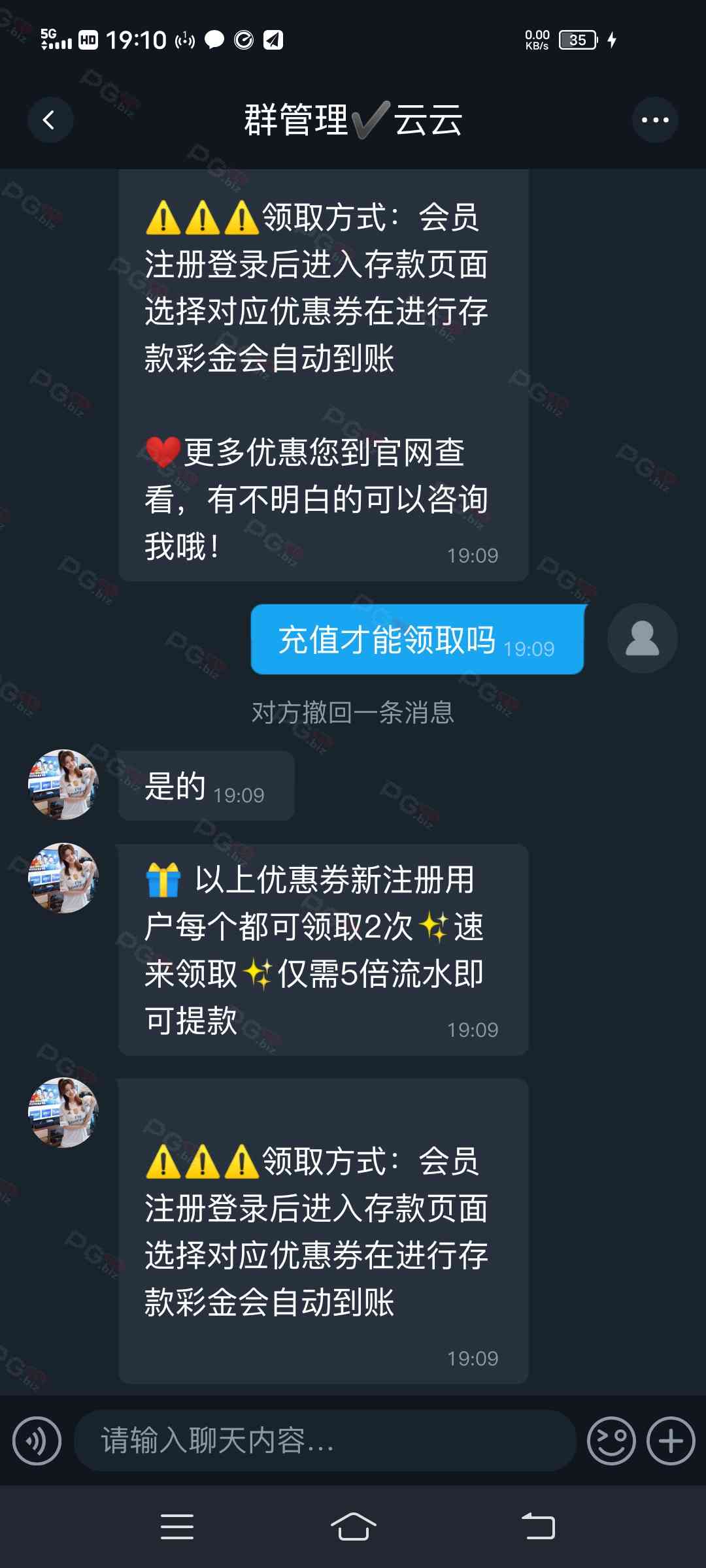Go back from the 群管理云云 chat
706x1568 pixels.
point(50,120)
